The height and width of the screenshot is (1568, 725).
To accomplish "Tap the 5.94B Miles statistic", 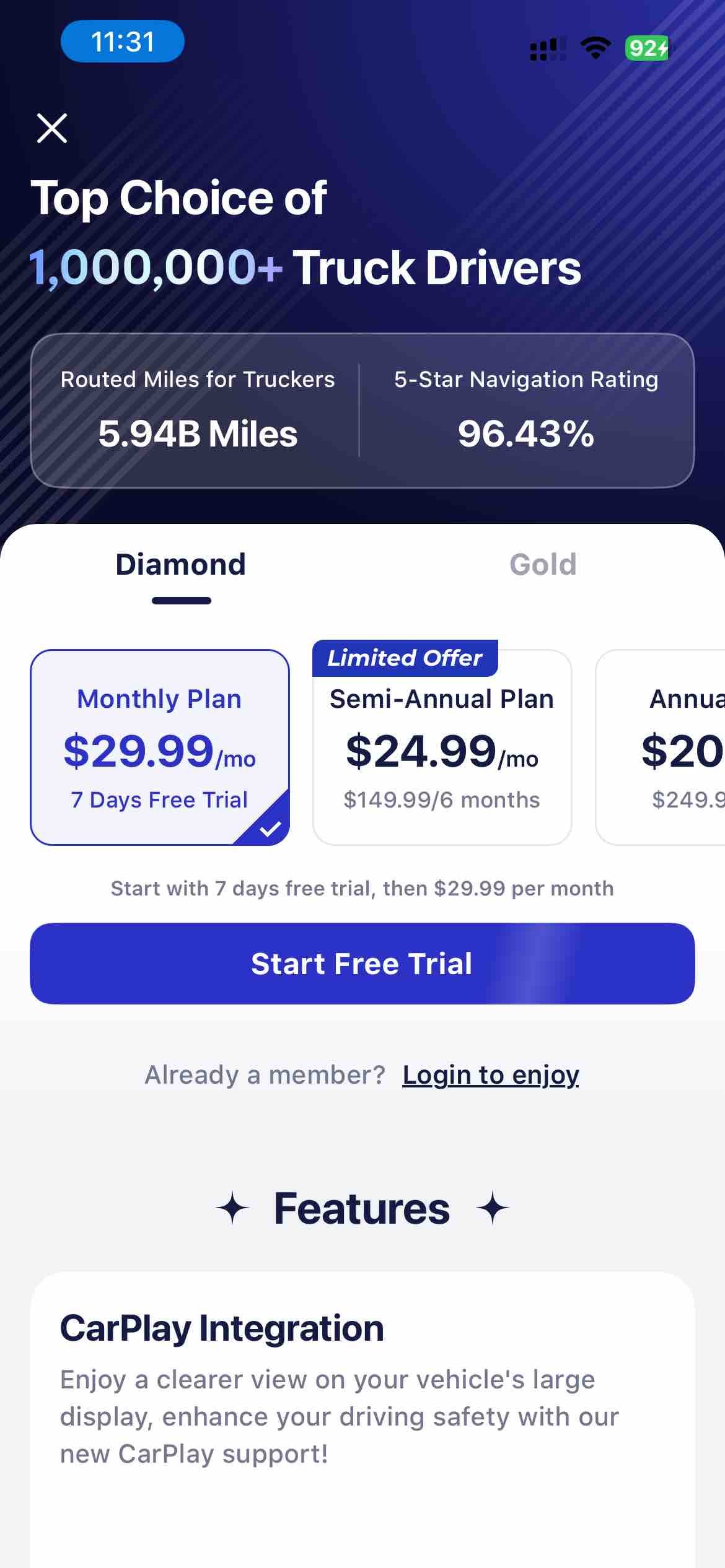I will [x=198, y=433].
